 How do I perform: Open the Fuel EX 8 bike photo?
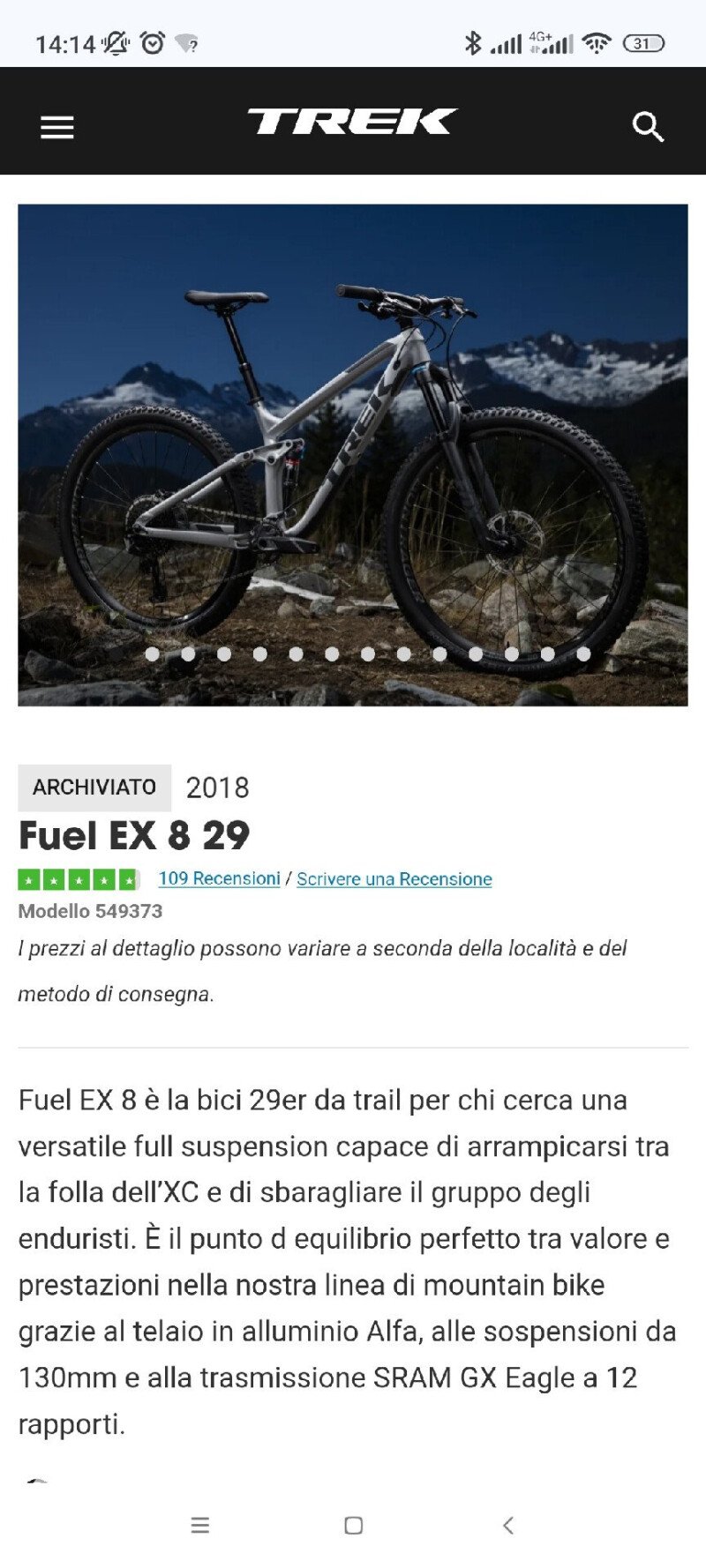(x=353, y=455)
